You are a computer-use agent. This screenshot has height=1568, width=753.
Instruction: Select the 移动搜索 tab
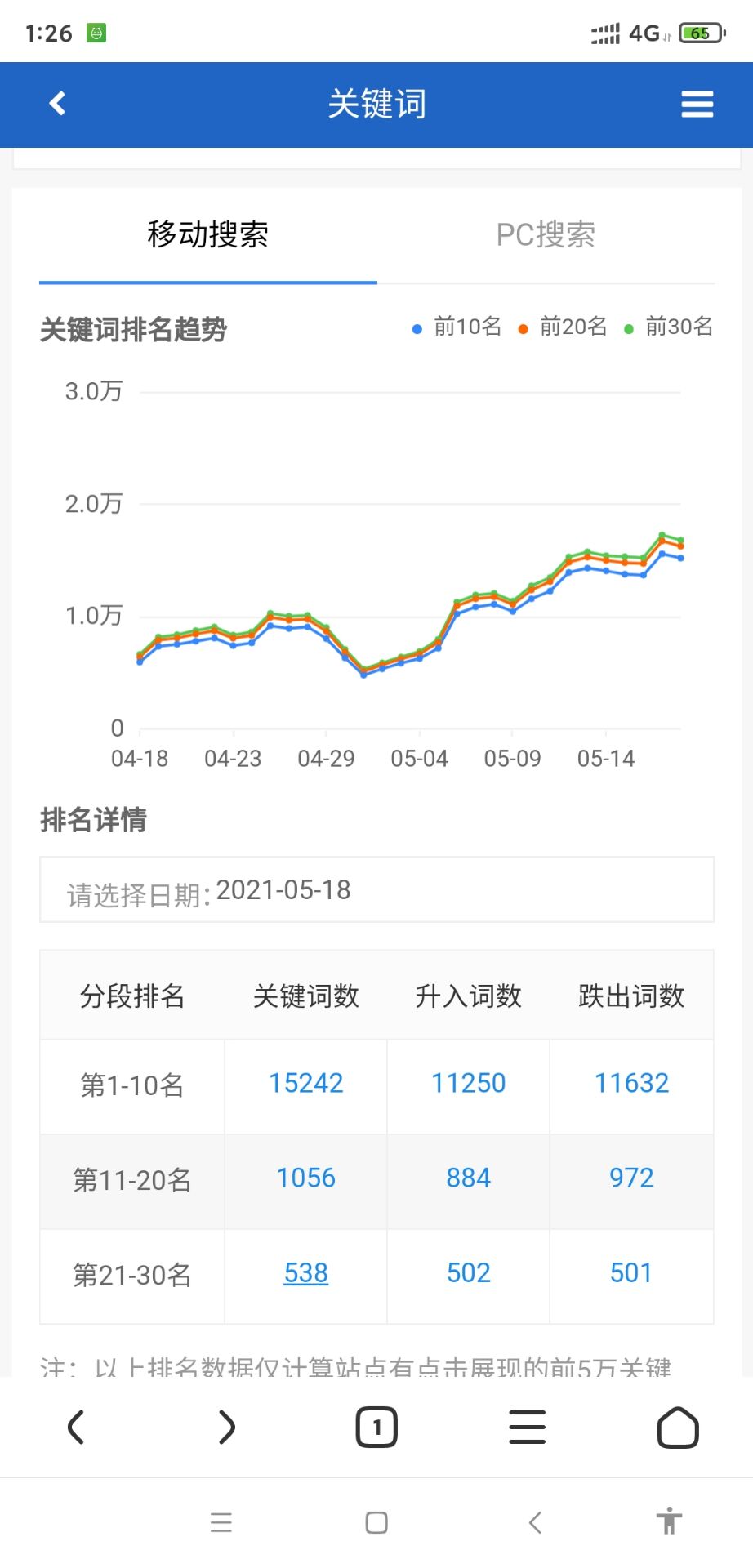click(x=207, y=235)
